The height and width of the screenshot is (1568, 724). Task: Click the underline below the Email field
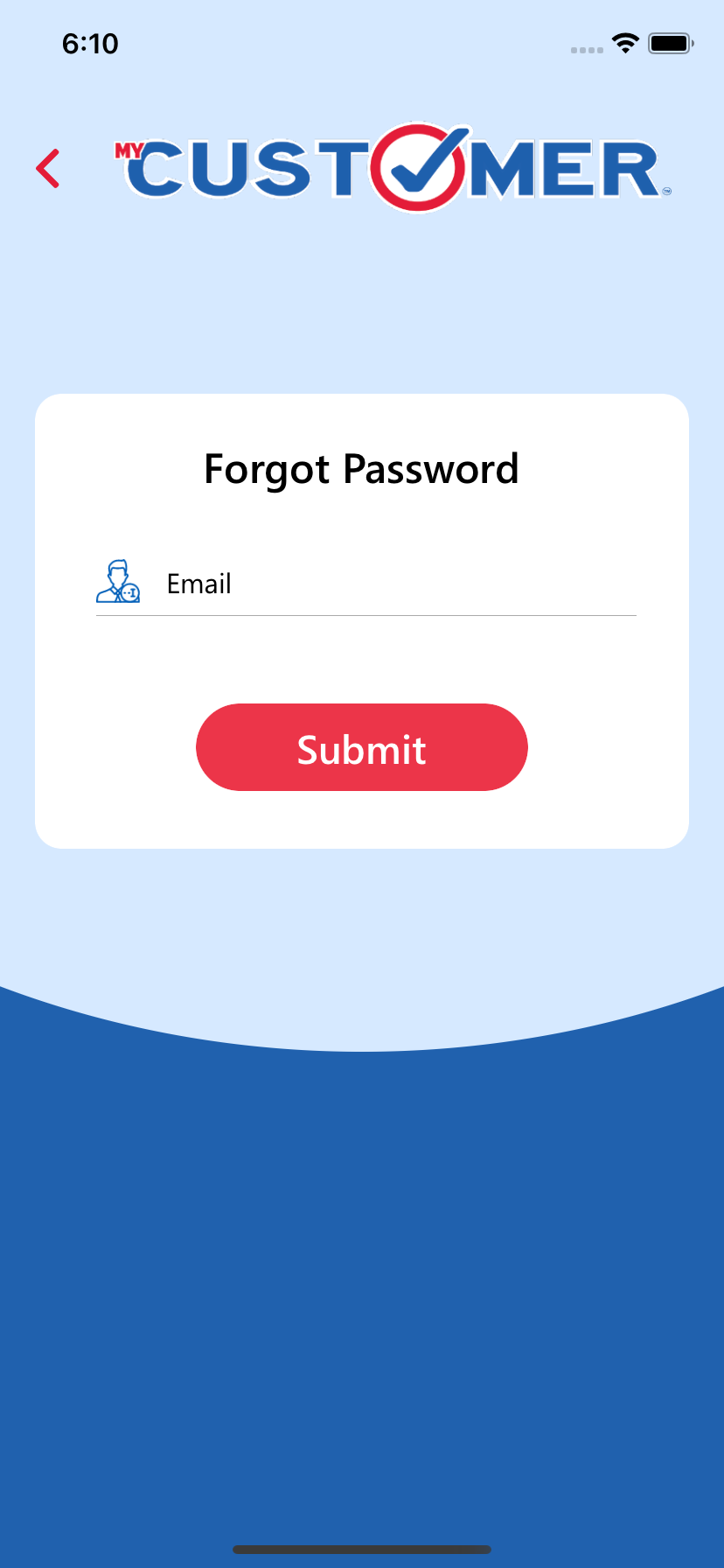pyautogui.click(x=365, y=618)
